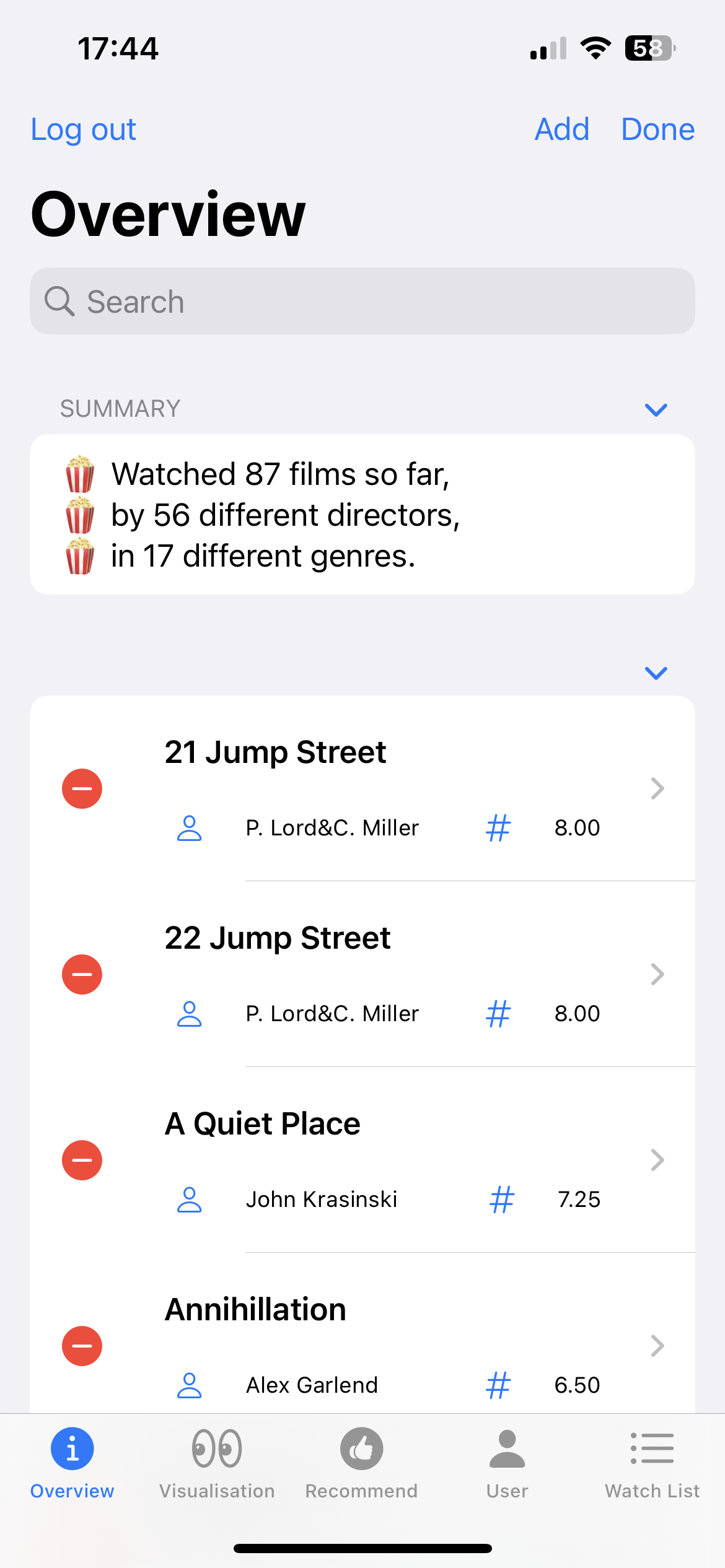The image size is (725, 1568).
Task: Open the A Quiet Place entry
Action: (x=409, y=1160)
